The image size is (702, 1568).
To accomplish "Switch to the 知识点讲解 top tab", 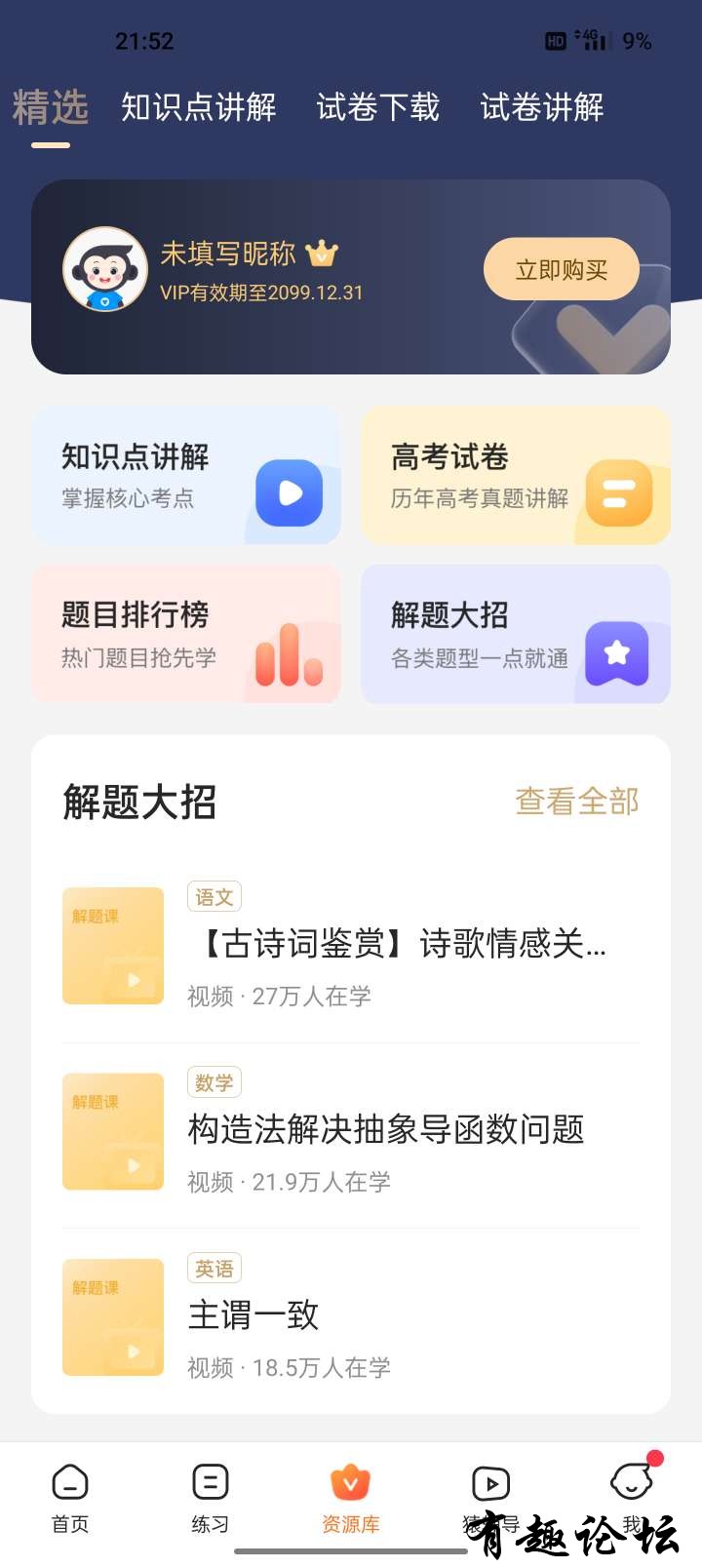I will [198, 107].
